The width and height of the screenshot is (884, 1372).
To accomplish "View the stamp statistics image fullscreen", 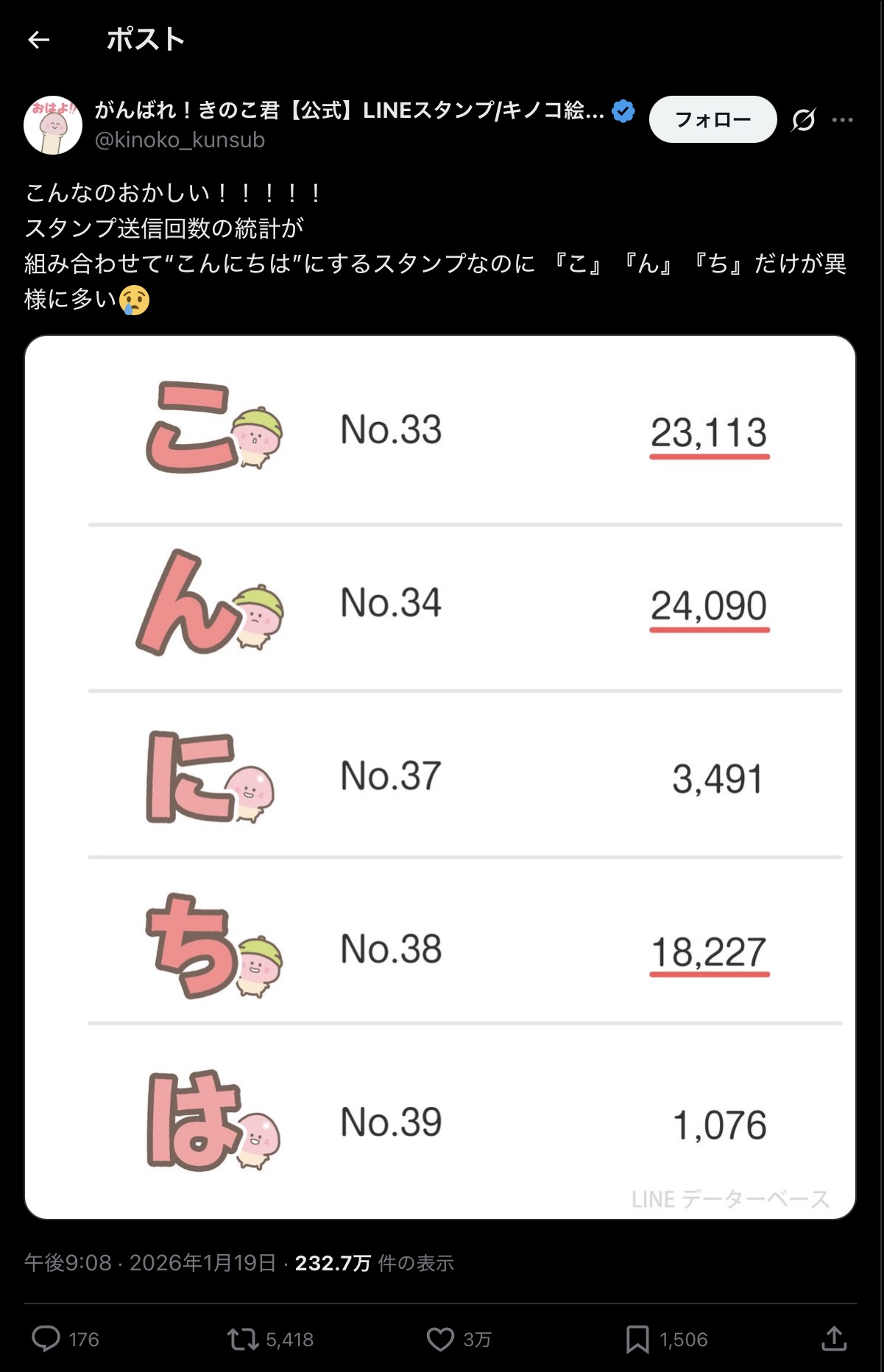I will click(440, 777).
